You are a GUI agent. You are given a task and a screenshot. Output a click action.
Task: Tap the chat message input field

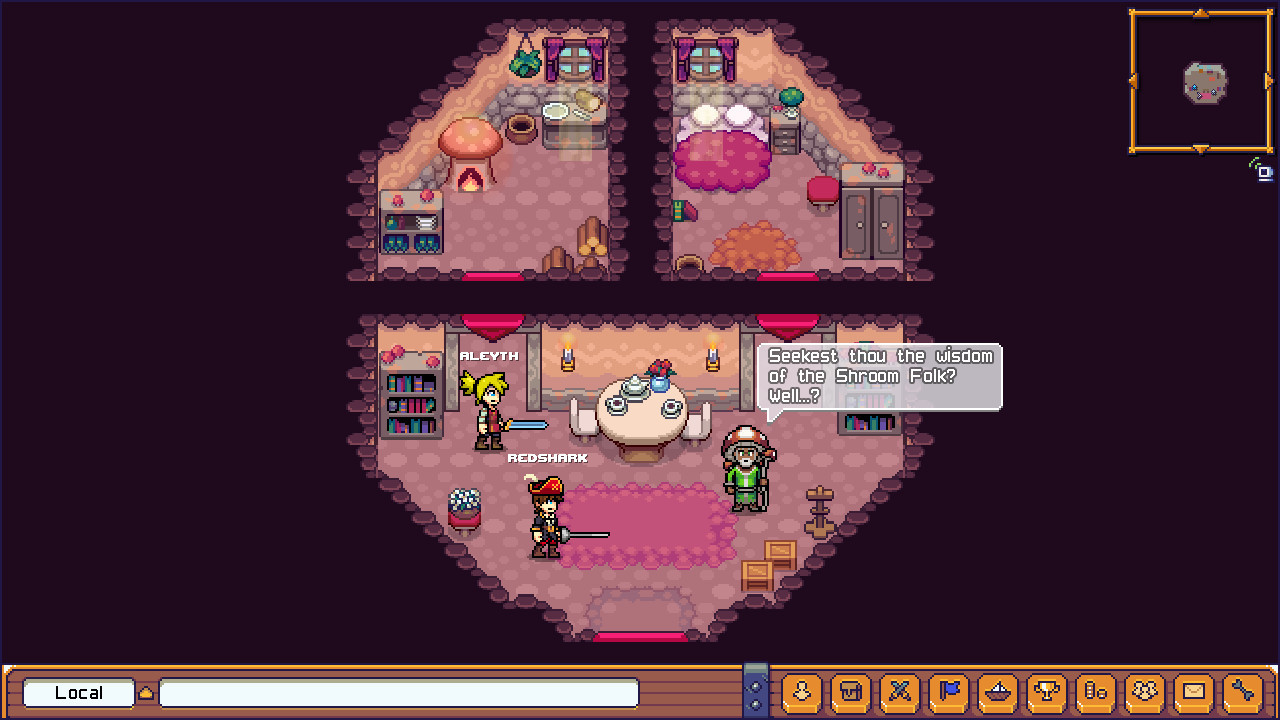coord(398,693)
